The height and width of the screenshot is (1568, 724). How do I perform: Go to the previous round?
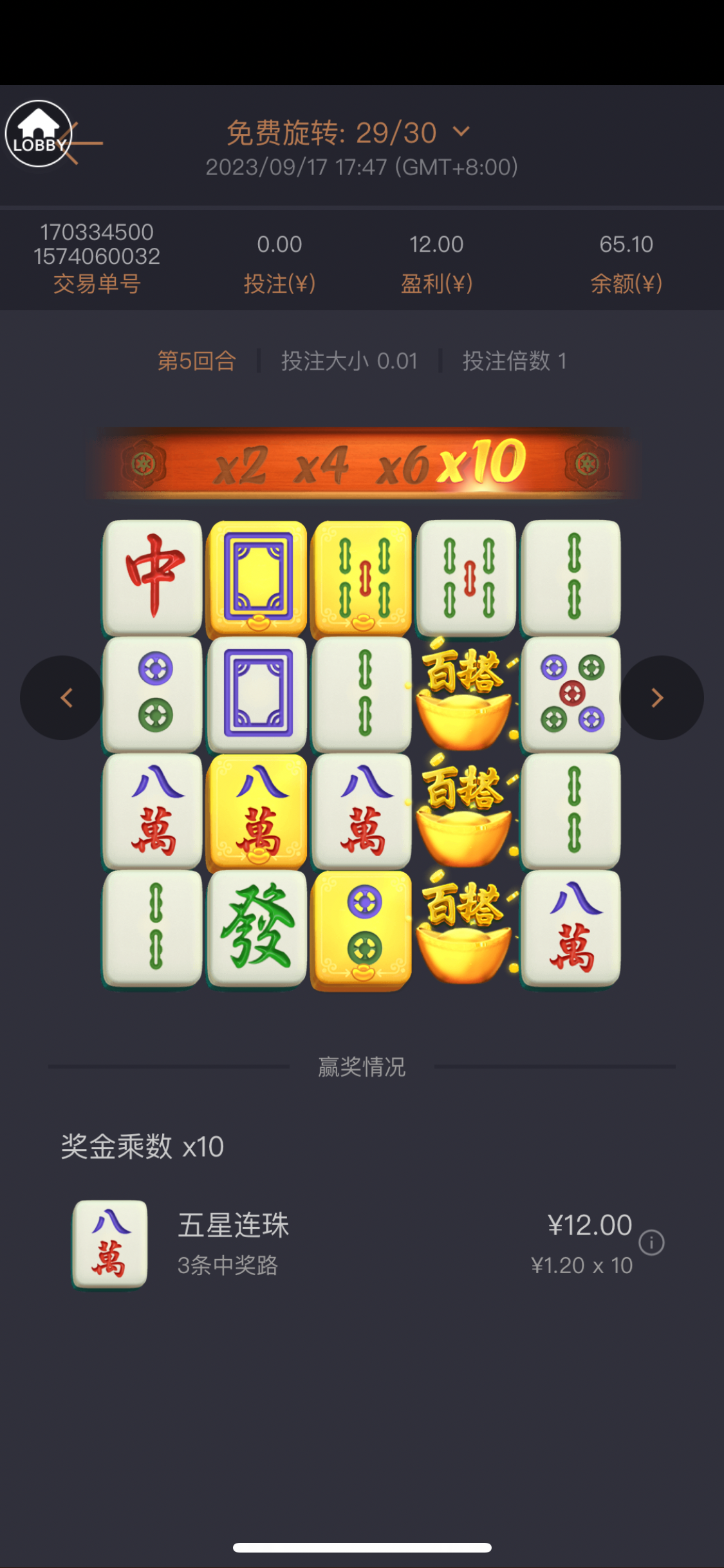point(62,698)
